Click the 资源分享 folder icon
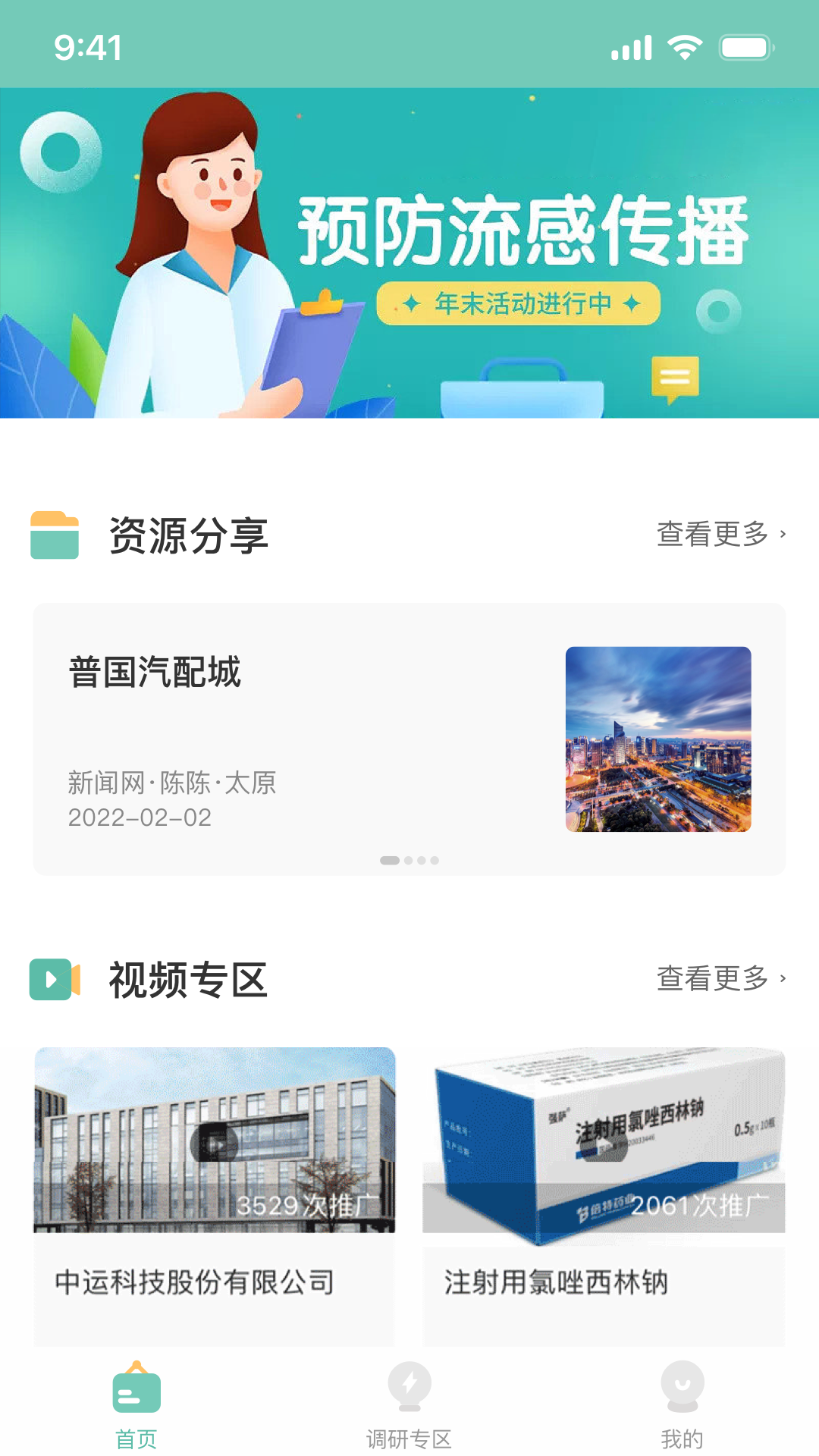Viewport: 819px width, 1456px height. point(53,535)
